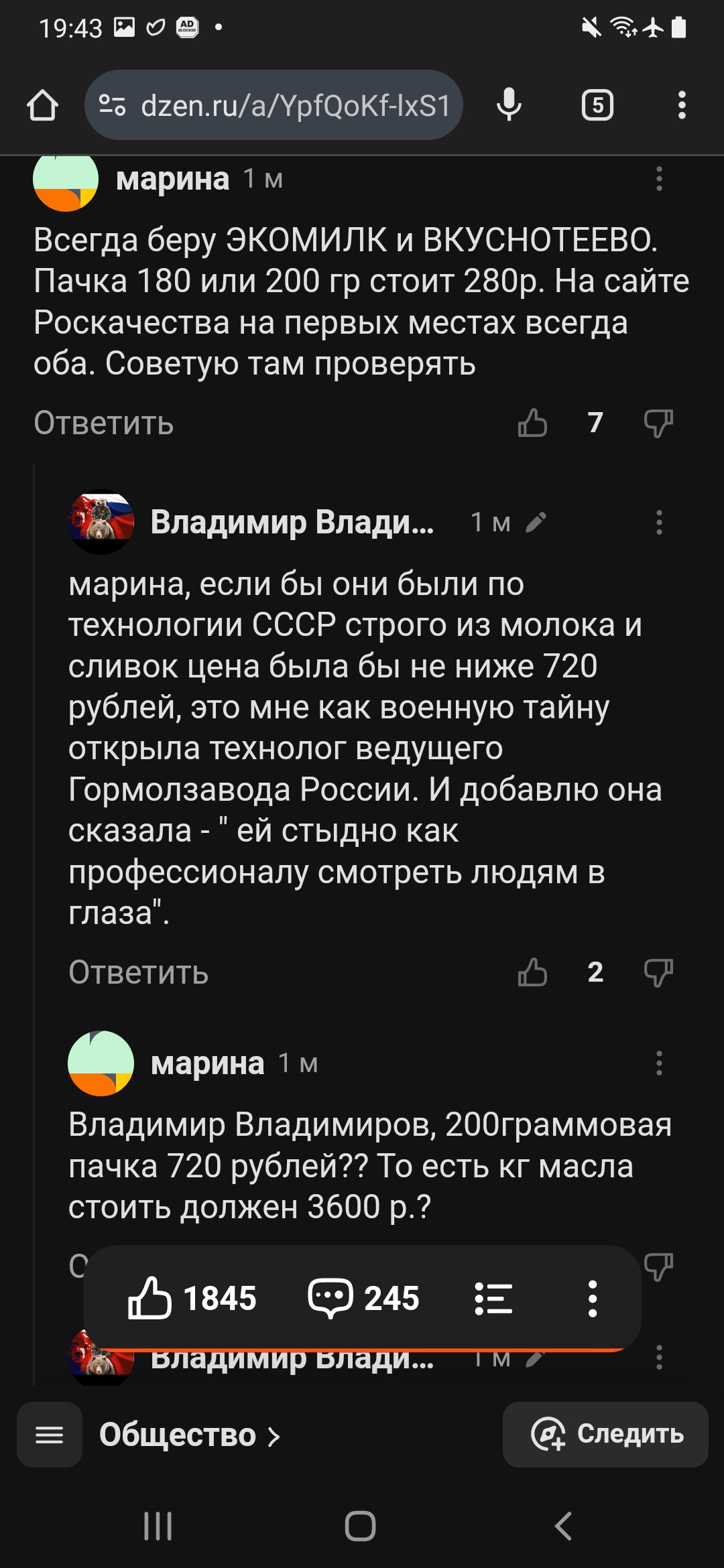Like Владимир's comment with 2 likes
The height and width of the screenshot is (1568, 724).
[x=533, y=972]
